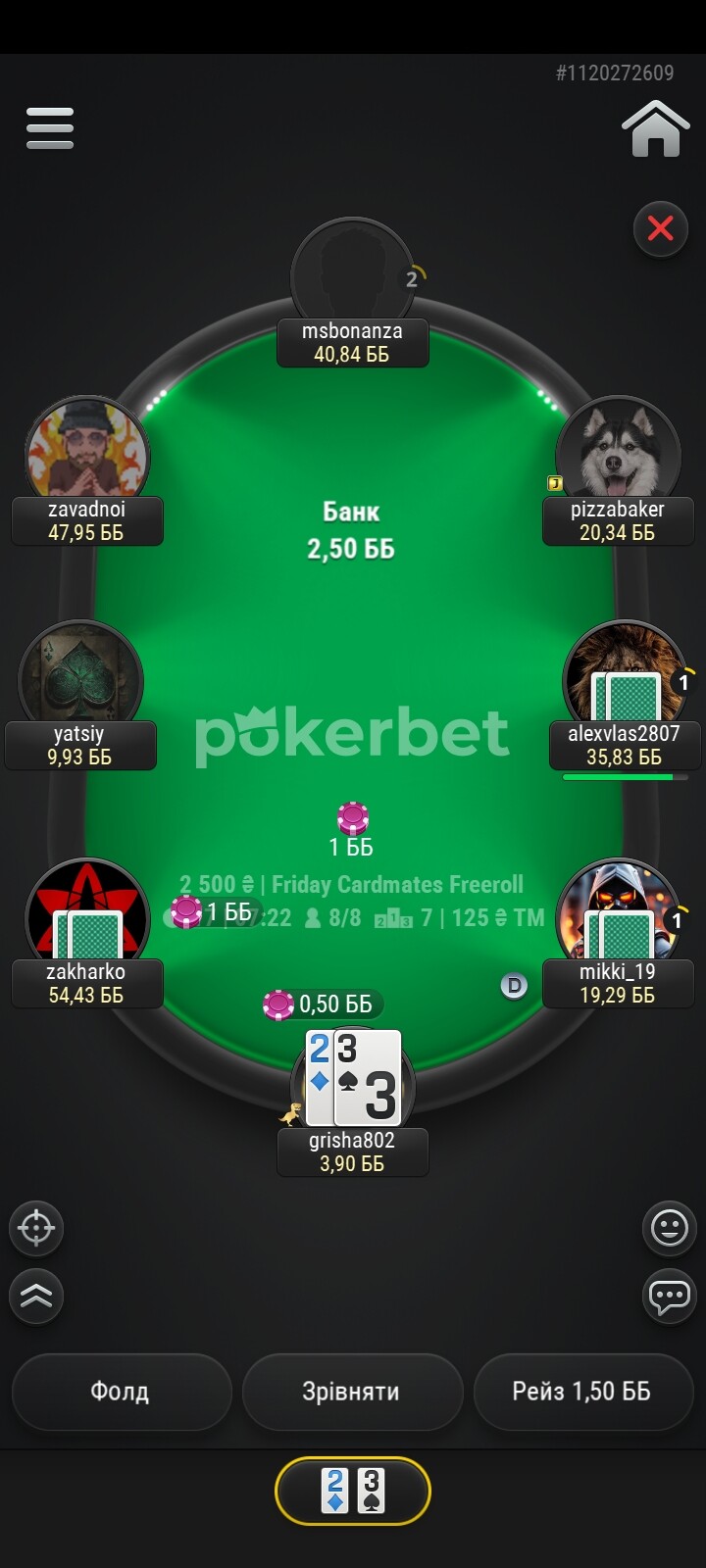Open the chat bubble icon
Image resolution: width=706 pixels, height=1568 pixels.
(669, 1296)
